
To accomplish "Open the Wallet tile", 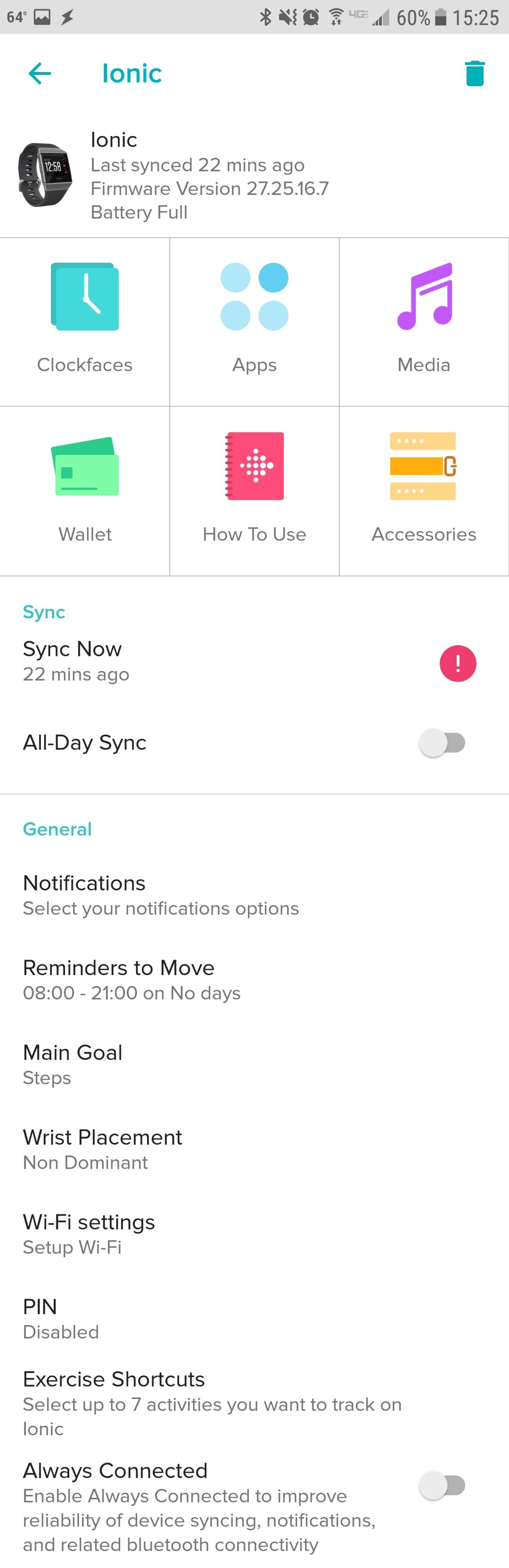I will tap(85, 491).
